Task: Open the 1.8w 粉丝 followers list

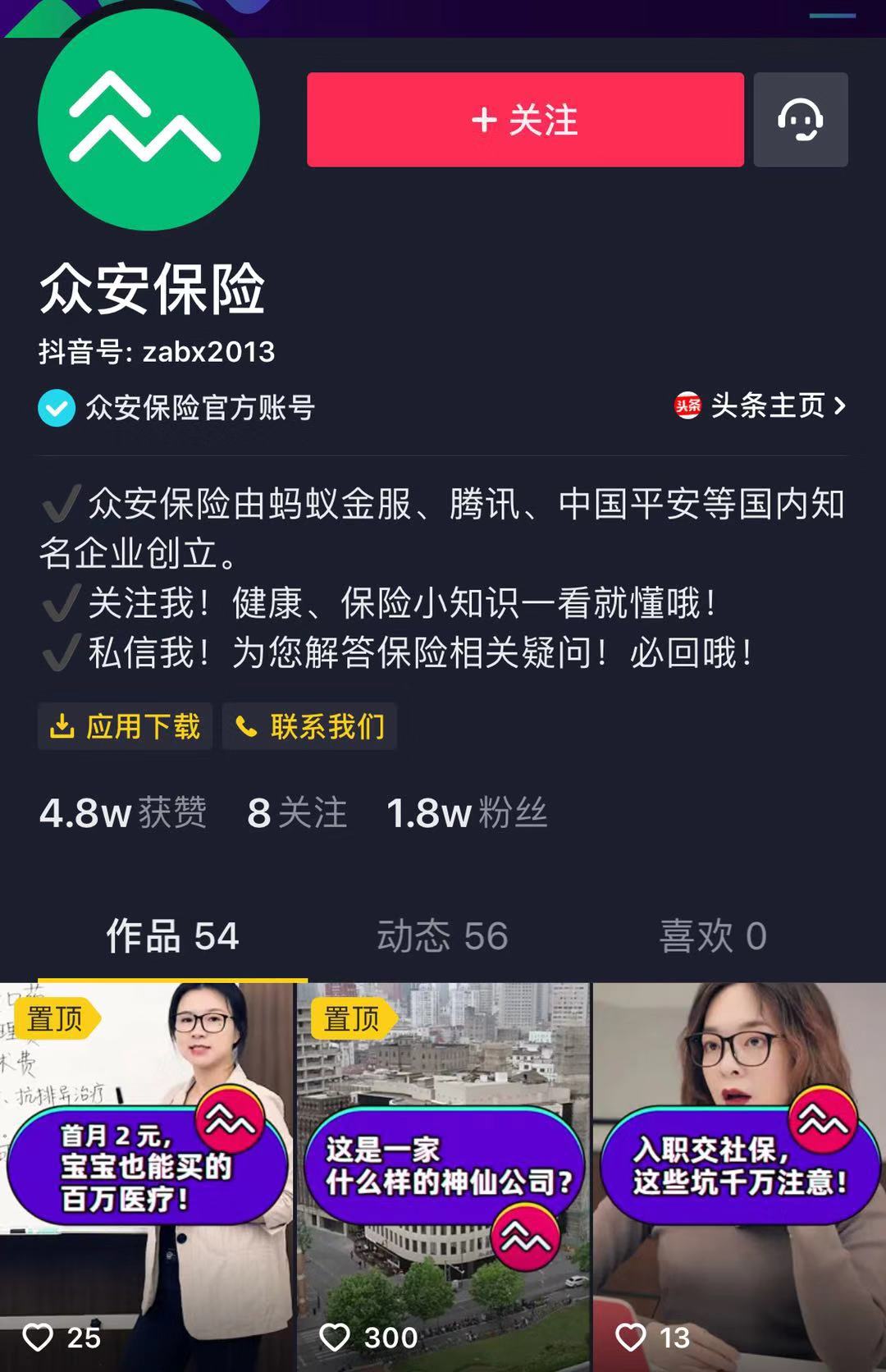Action: [466, 813]
